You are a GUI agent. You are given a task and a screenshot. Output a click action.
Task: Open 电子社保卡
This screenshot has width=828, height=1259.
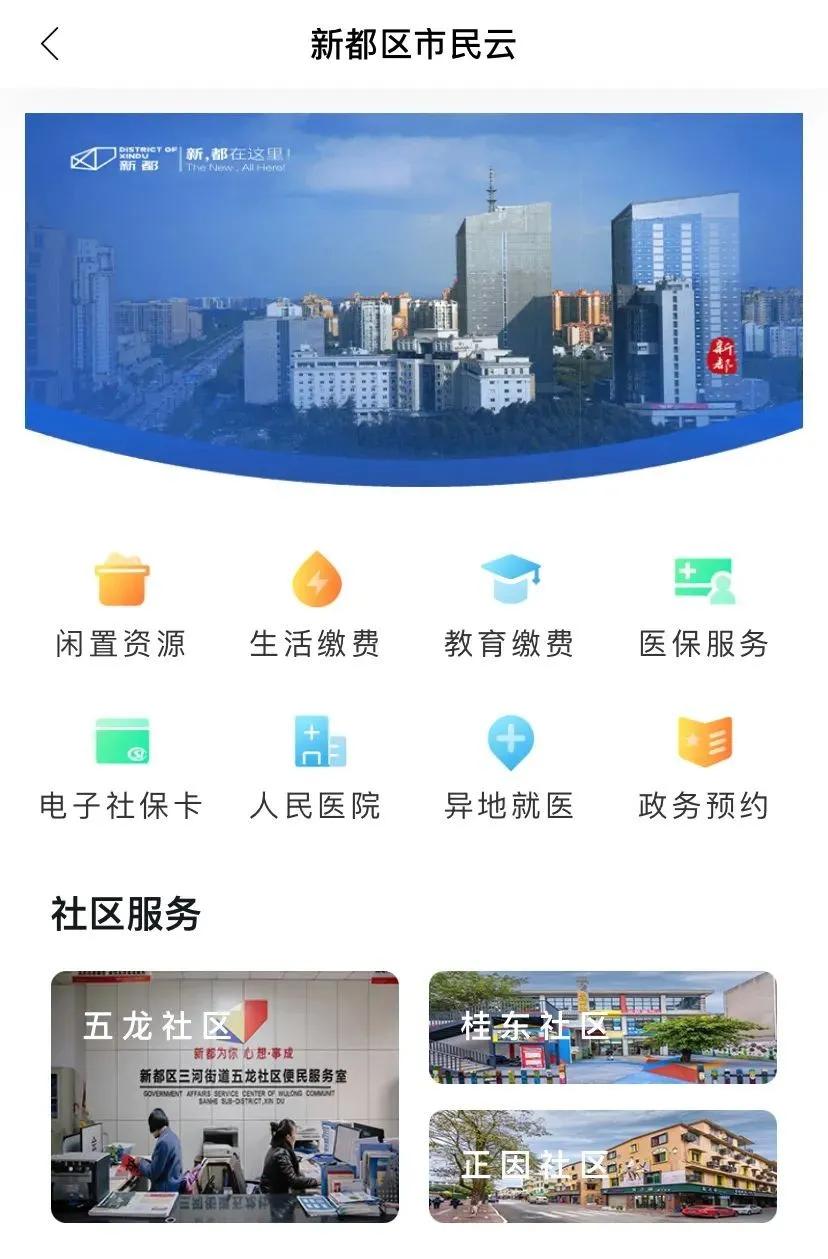pyautogui.click(x=121, y=767)
